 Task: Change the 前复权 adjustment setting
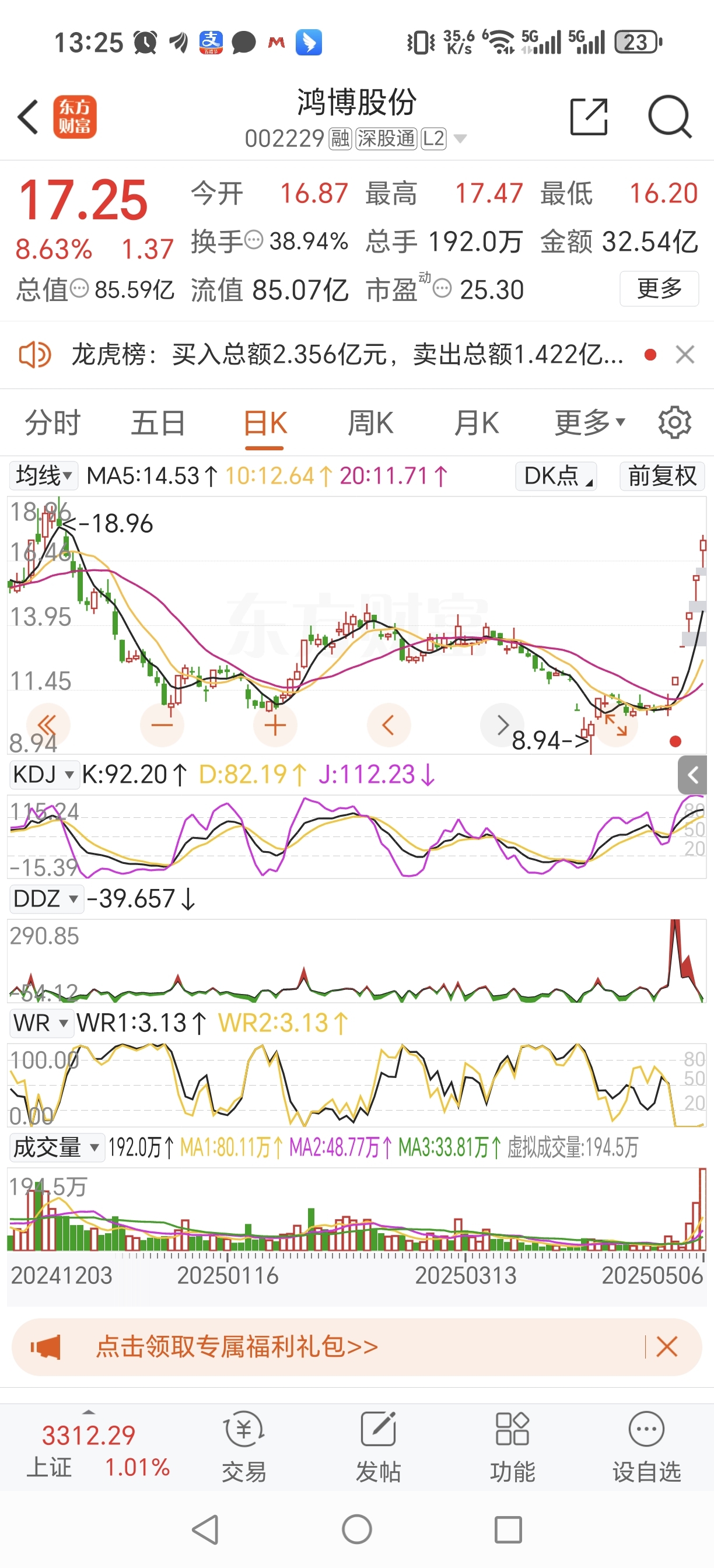[x=661, y=476]
